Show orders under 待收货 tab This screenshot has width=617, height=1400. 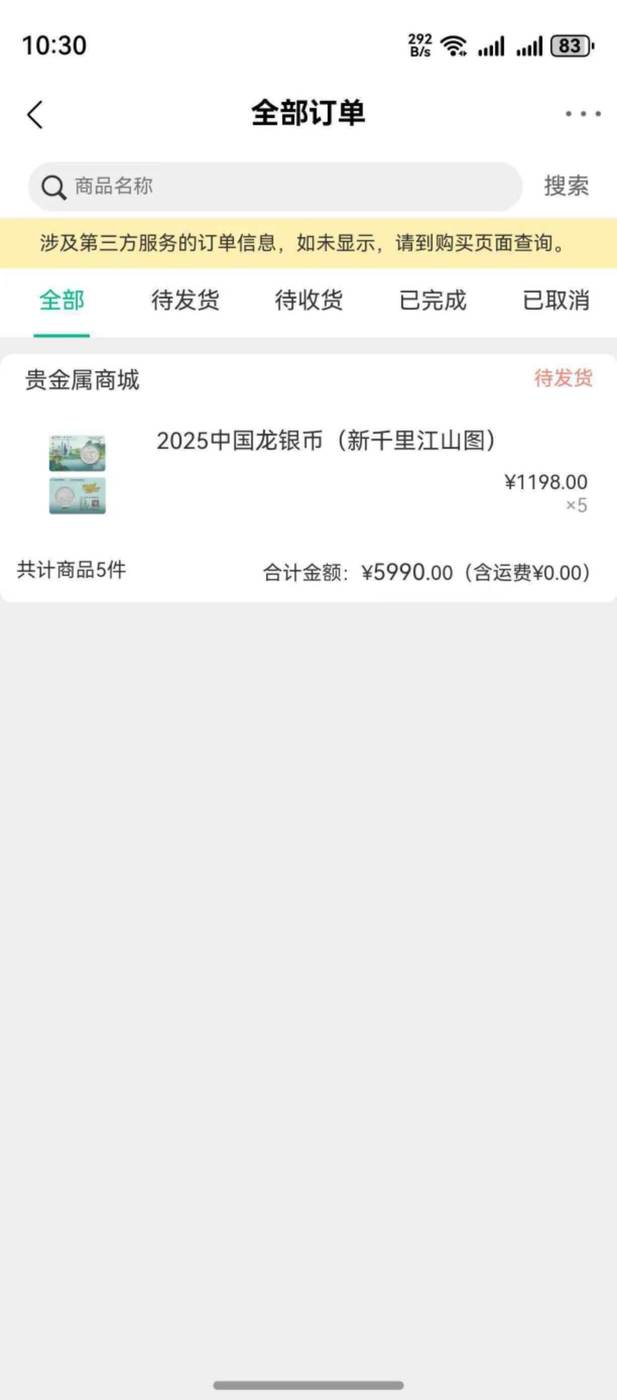tap(309, 300)
